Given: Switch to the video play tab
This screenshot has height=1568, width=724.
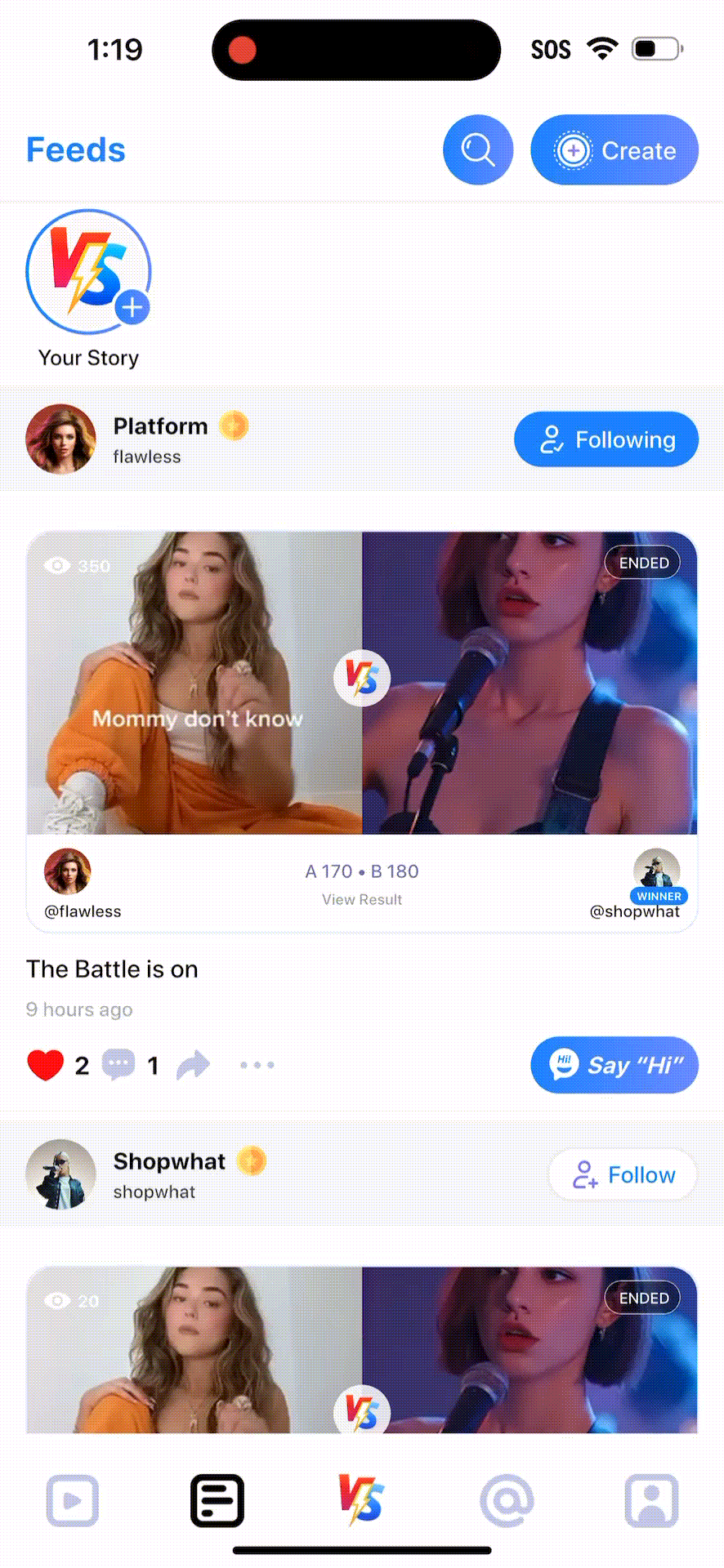Looking at the screenshot, I should [73, 1500].
